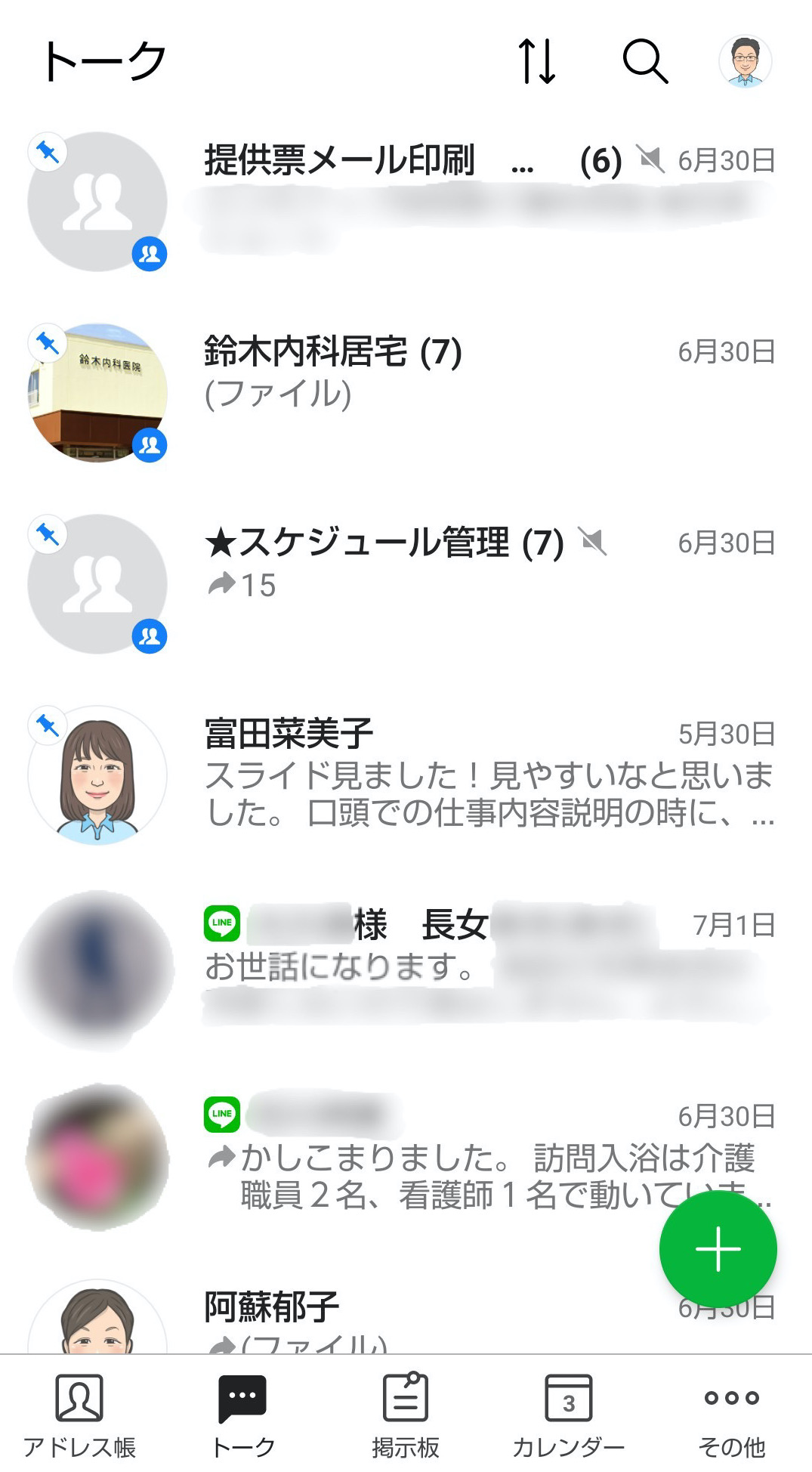Select the トーク tab
The image size is (812, 1472).
(x=242, y=1415)
